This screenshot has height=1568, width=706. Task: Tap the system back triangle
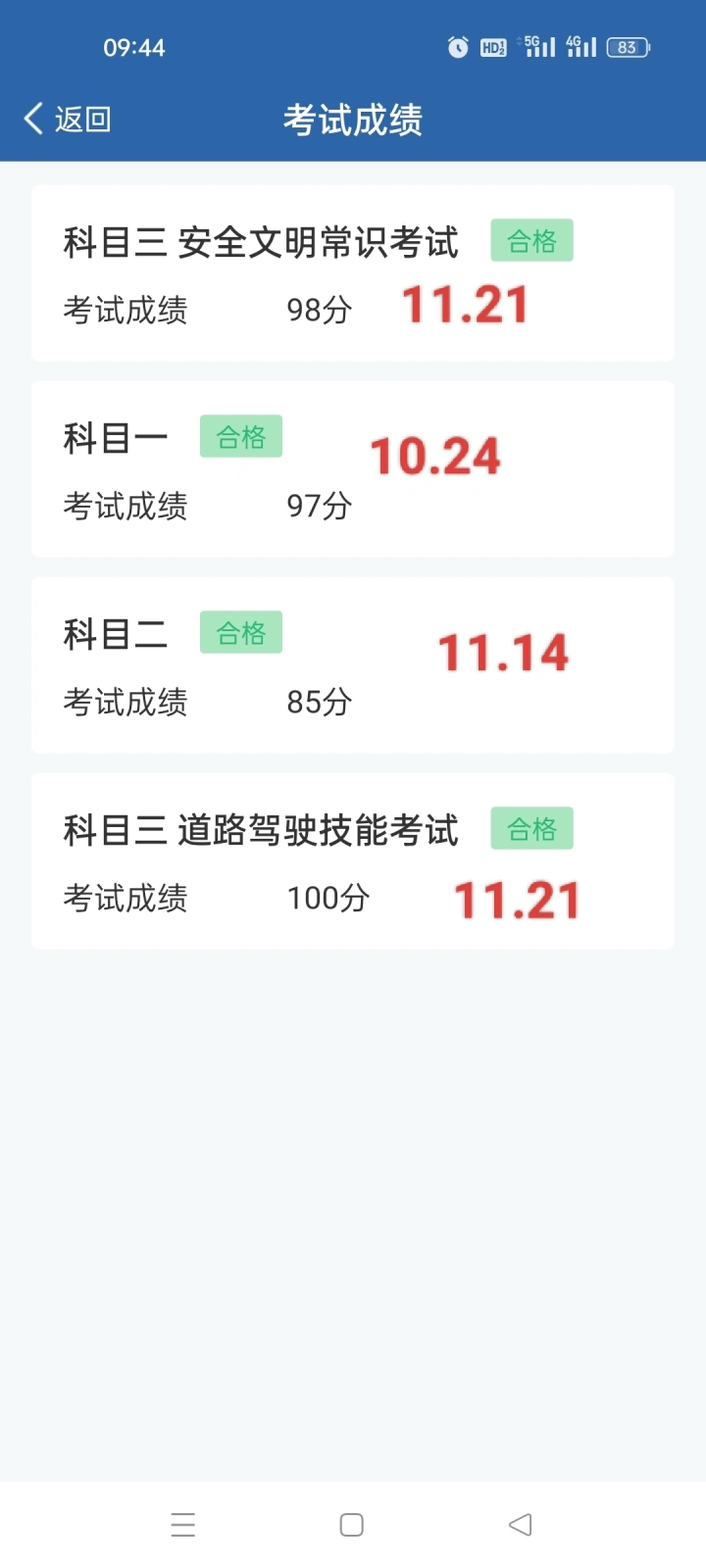pos(521,1525)
